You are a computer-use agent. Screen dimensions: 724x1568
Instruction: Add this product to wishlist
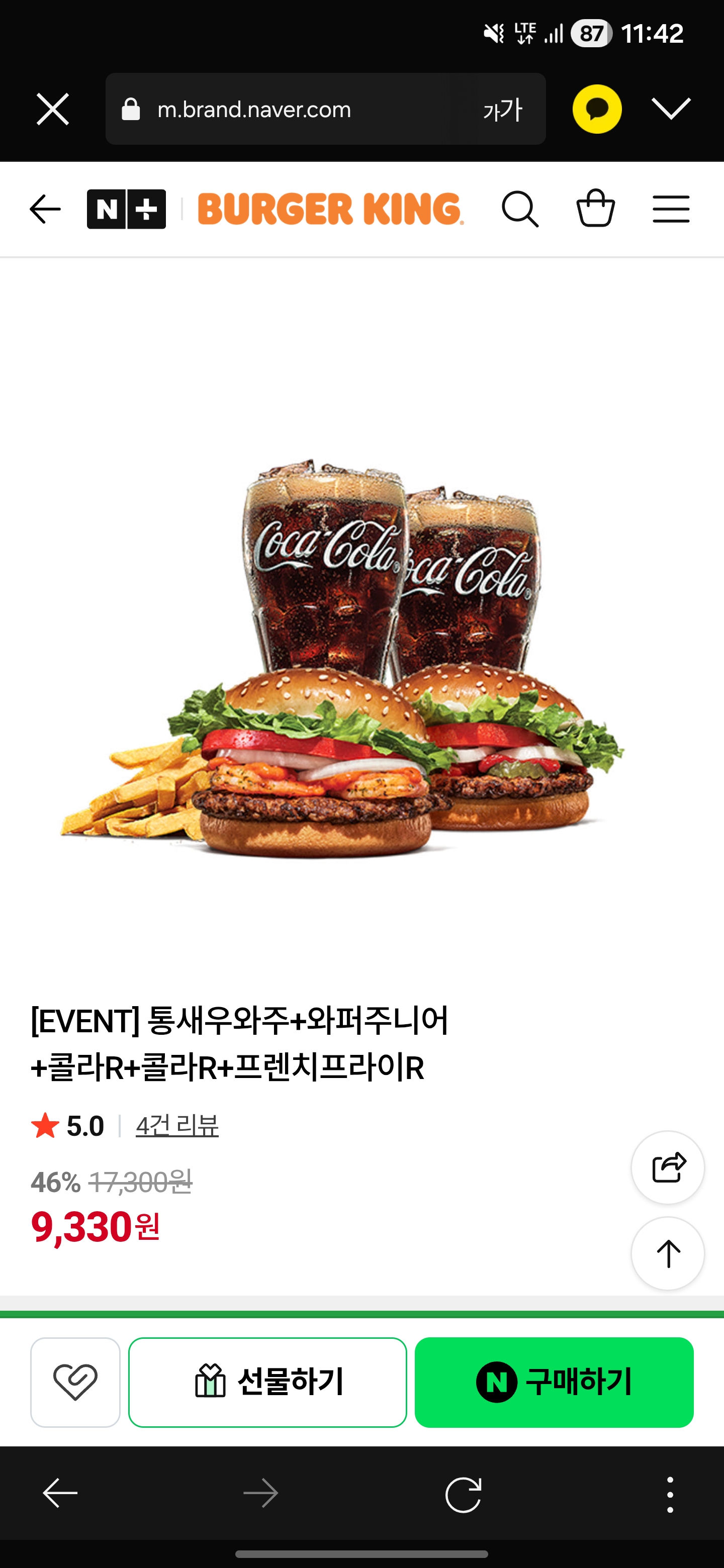coord(75,1382)
